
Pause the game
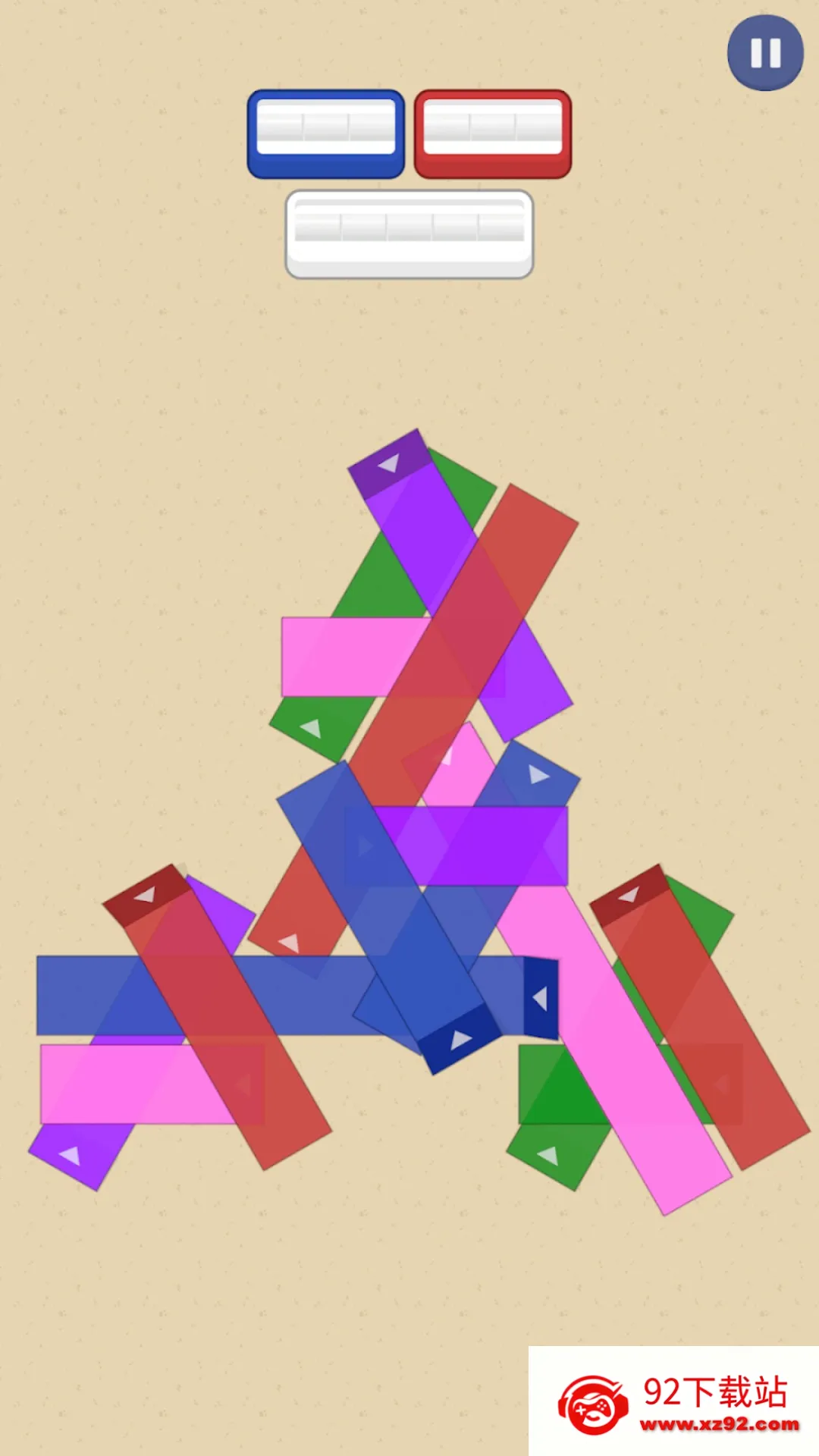point(764,53)
